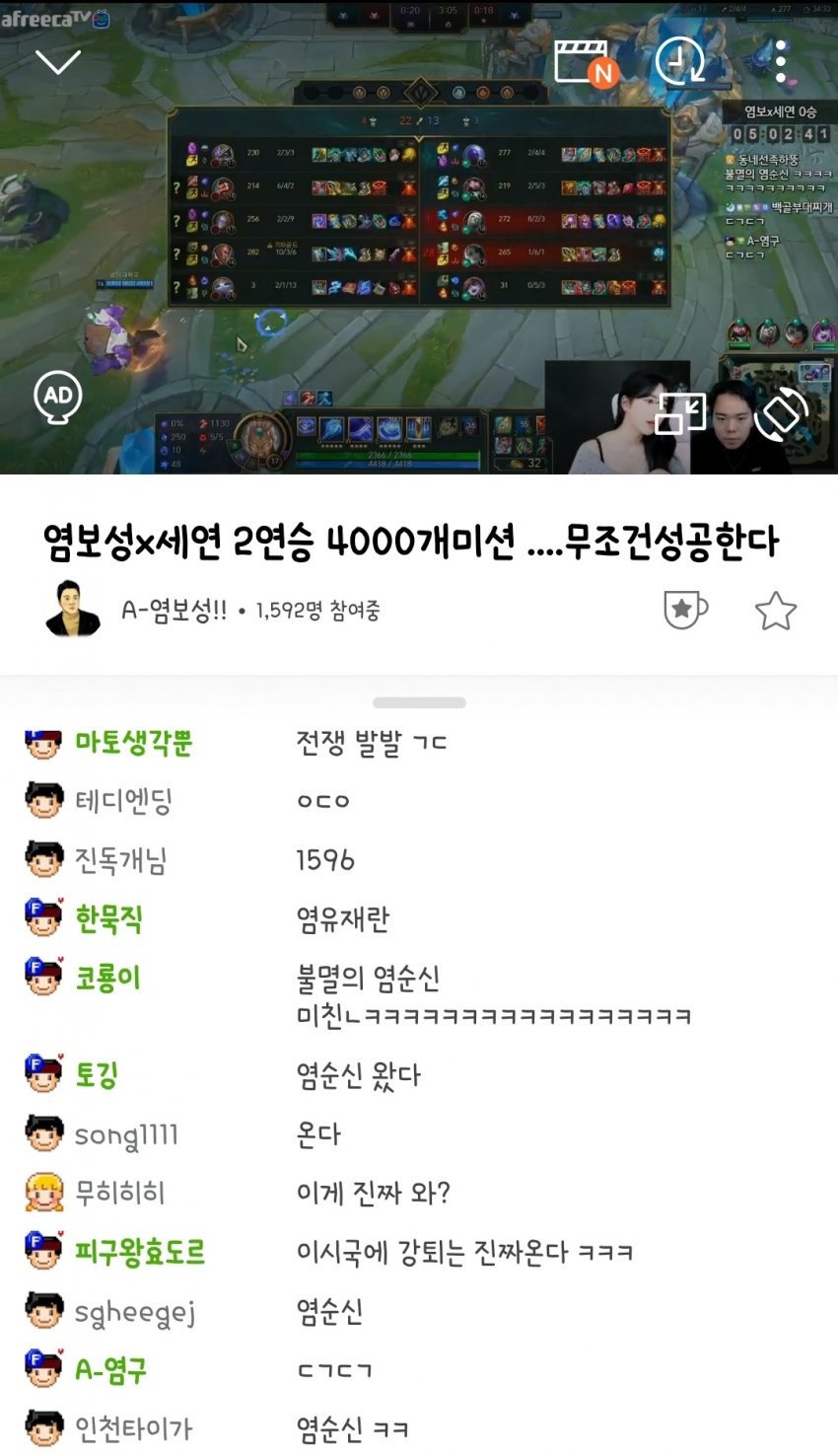Rotate the screen to landscape
Image resolution: width=838 pixels, height=1456 pixels.
coord(780,413)
